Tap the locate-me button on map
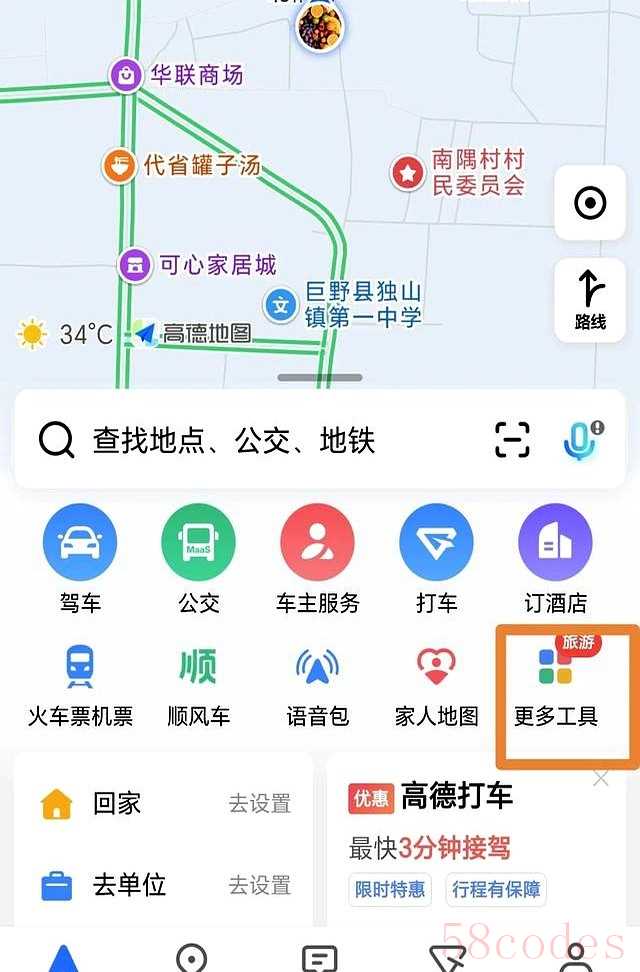The width and height of the screenshot is (640, 972). pos(589,204)
